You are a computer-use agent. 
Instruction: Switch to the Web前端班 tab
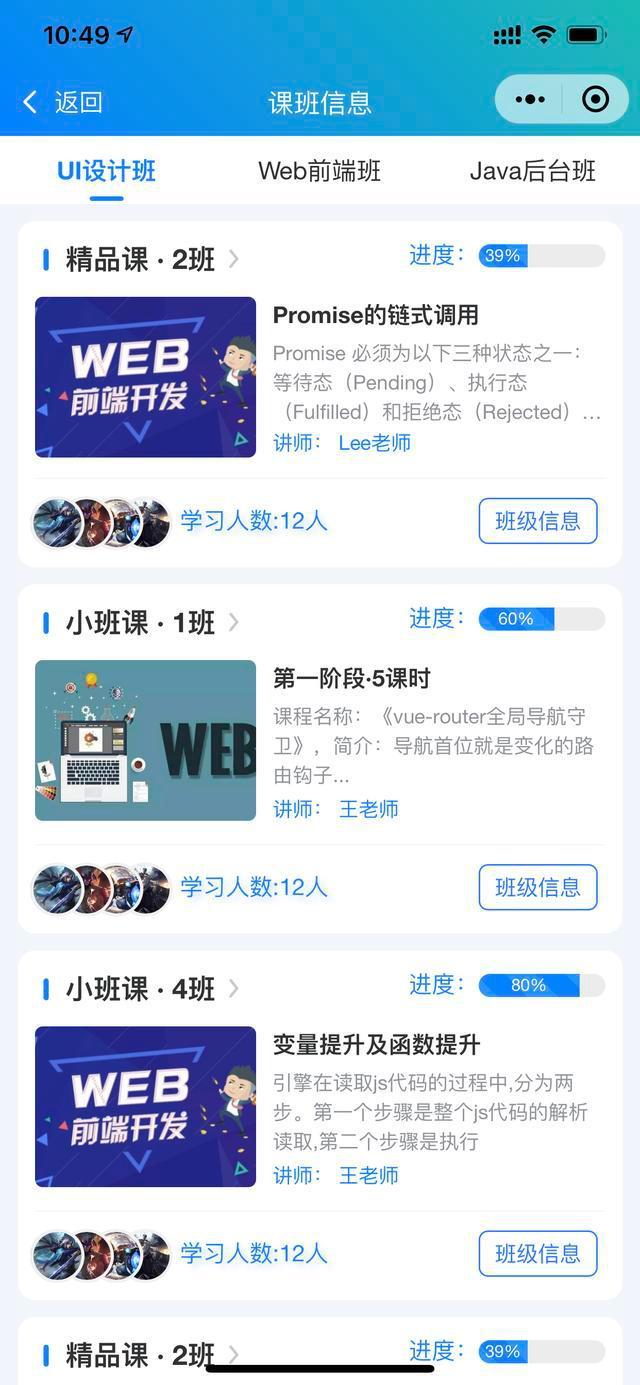point(319,171)
